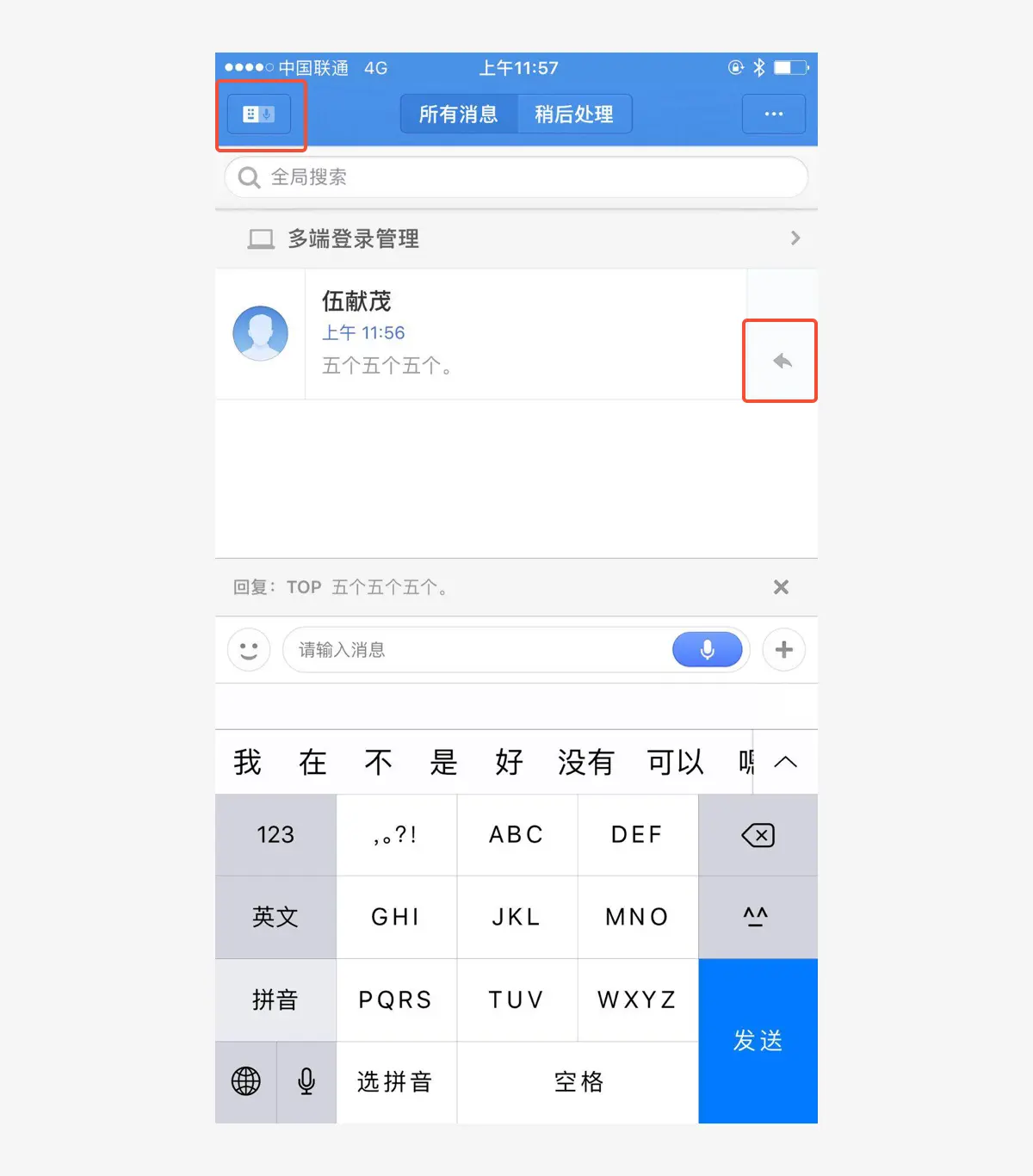Open the three-dot overflow menu
The image size is (1033, 1176).
pyautogui.click(x=773, y=114)
